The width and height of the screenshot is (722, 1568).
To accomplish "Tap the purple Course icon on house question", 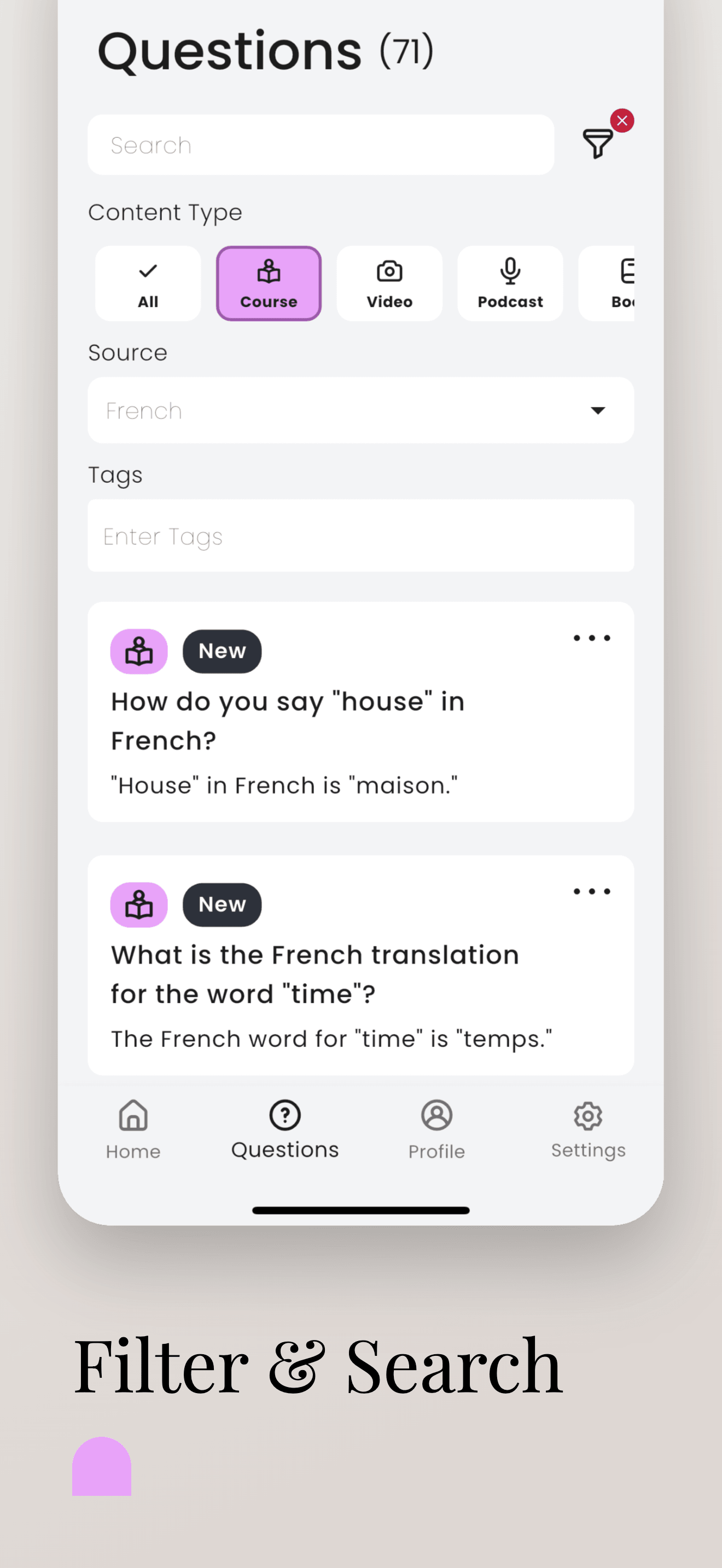I will click(138, 651).
